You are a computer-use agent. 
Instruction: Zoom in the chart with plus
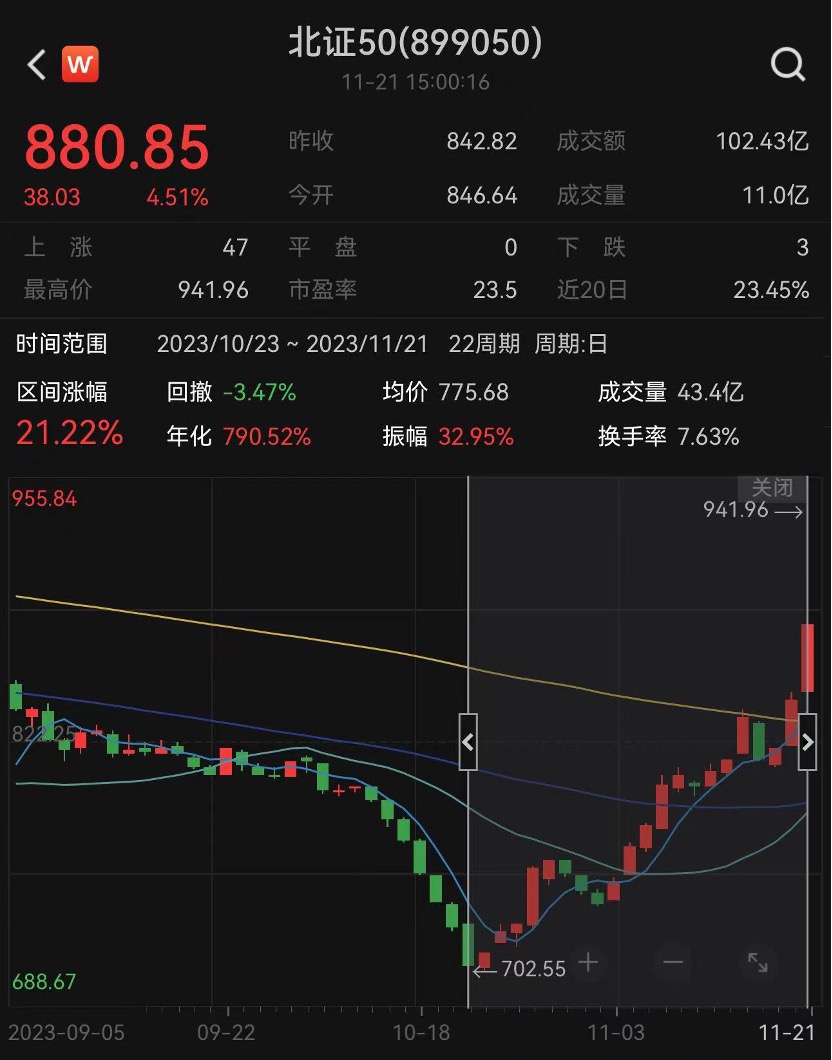[589, 963]
